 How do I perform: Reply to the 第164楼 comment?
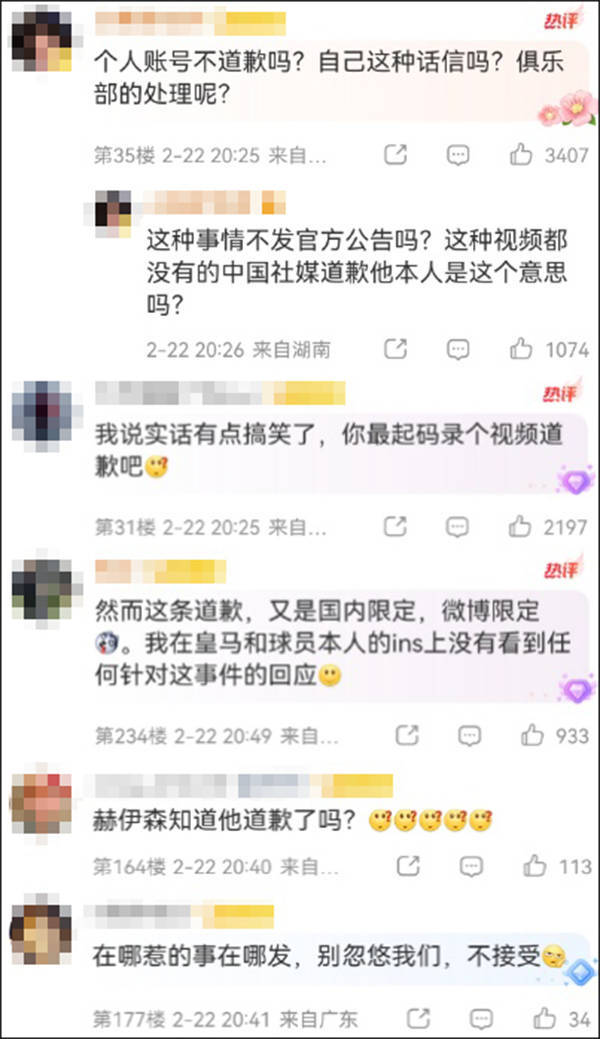(x=471, y=865)
